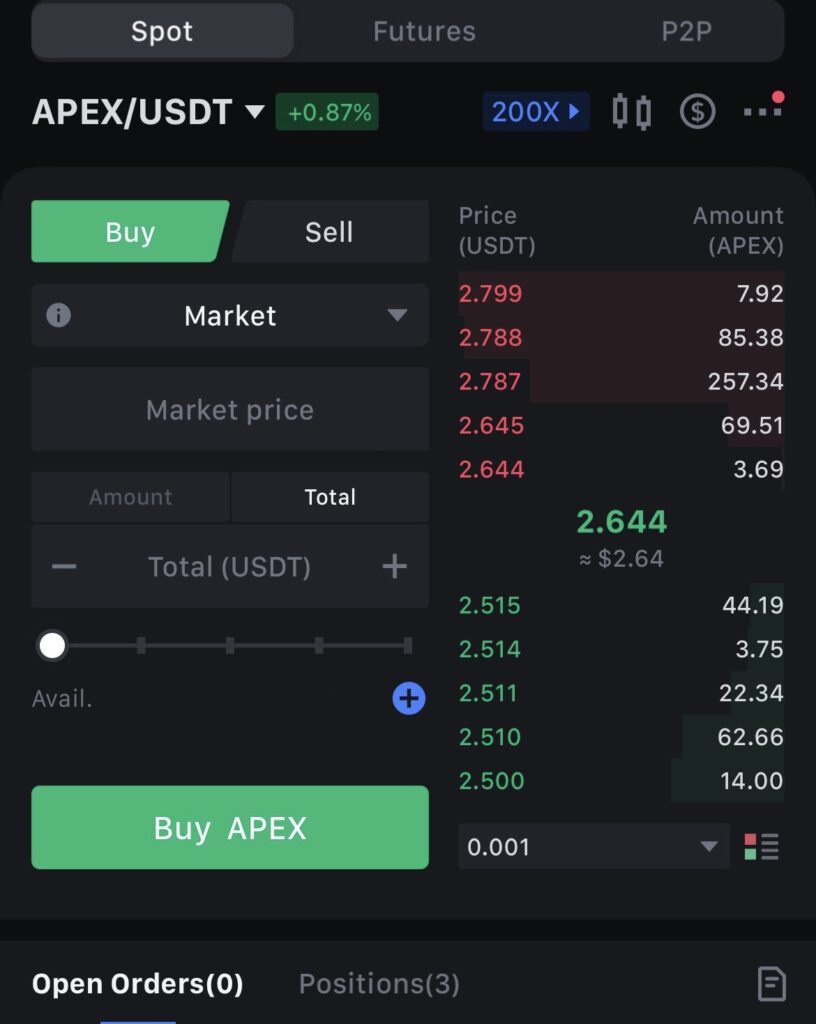The height and width of the screenshot is (1024, 816).
Task: Toggle input mode to Amount
Action: tap(130, 497)
